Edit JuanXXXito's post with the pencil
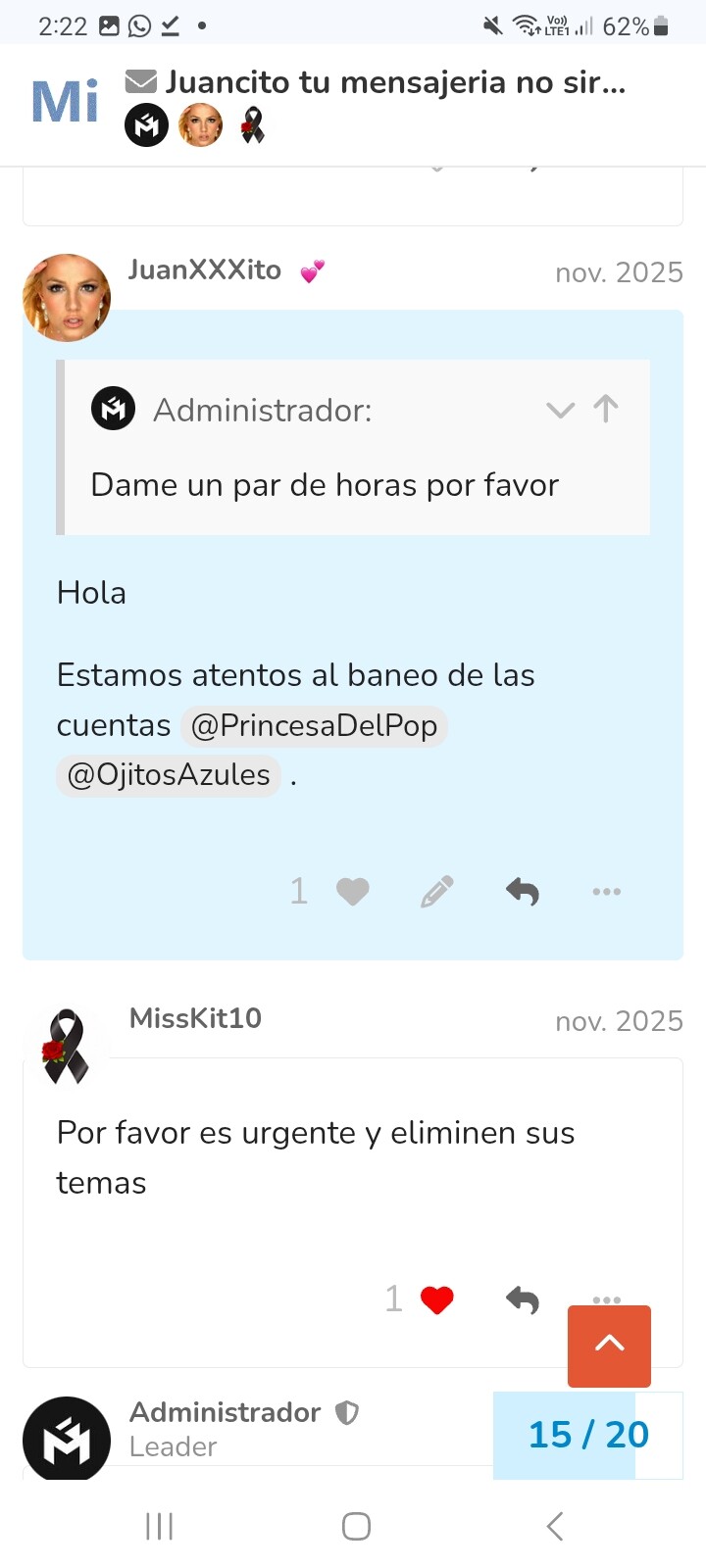The height and width of the screenshot is (1568, 706). pyautogui.click(x=437, y=891)
